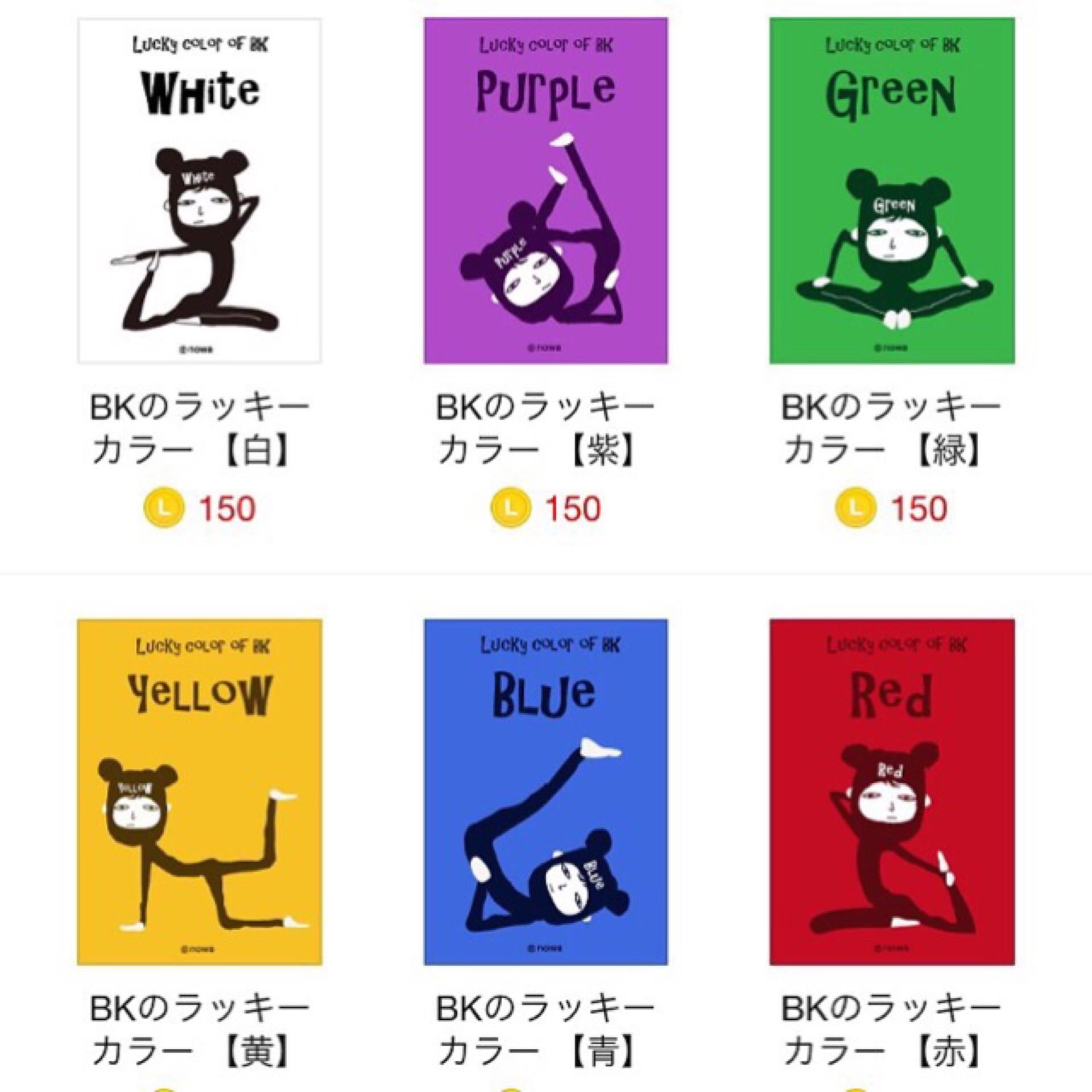Select the Green lucky color theme

892,191
